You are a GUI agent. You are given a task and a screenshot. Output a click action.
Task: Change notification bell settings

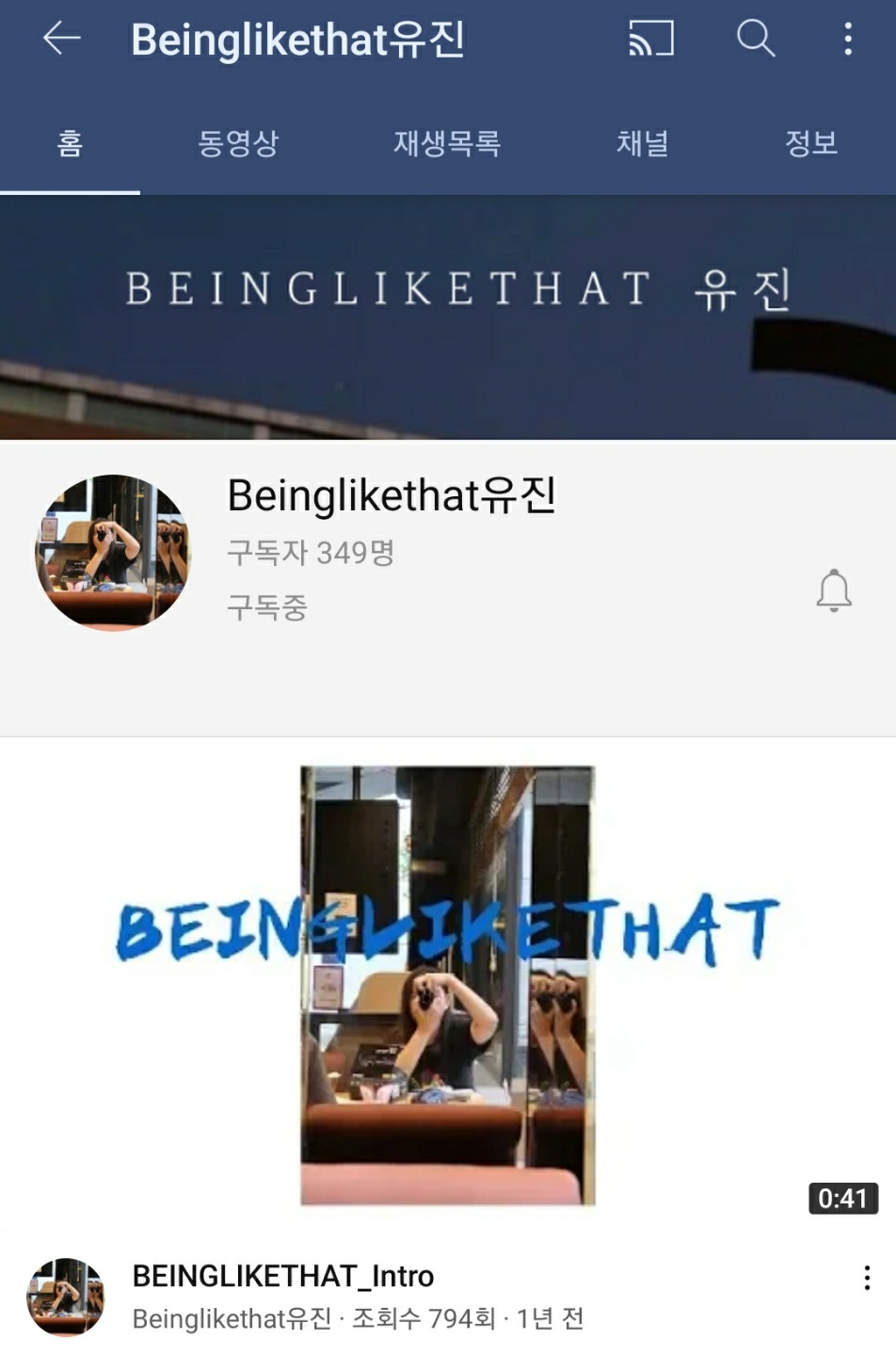tap(833, 591)
